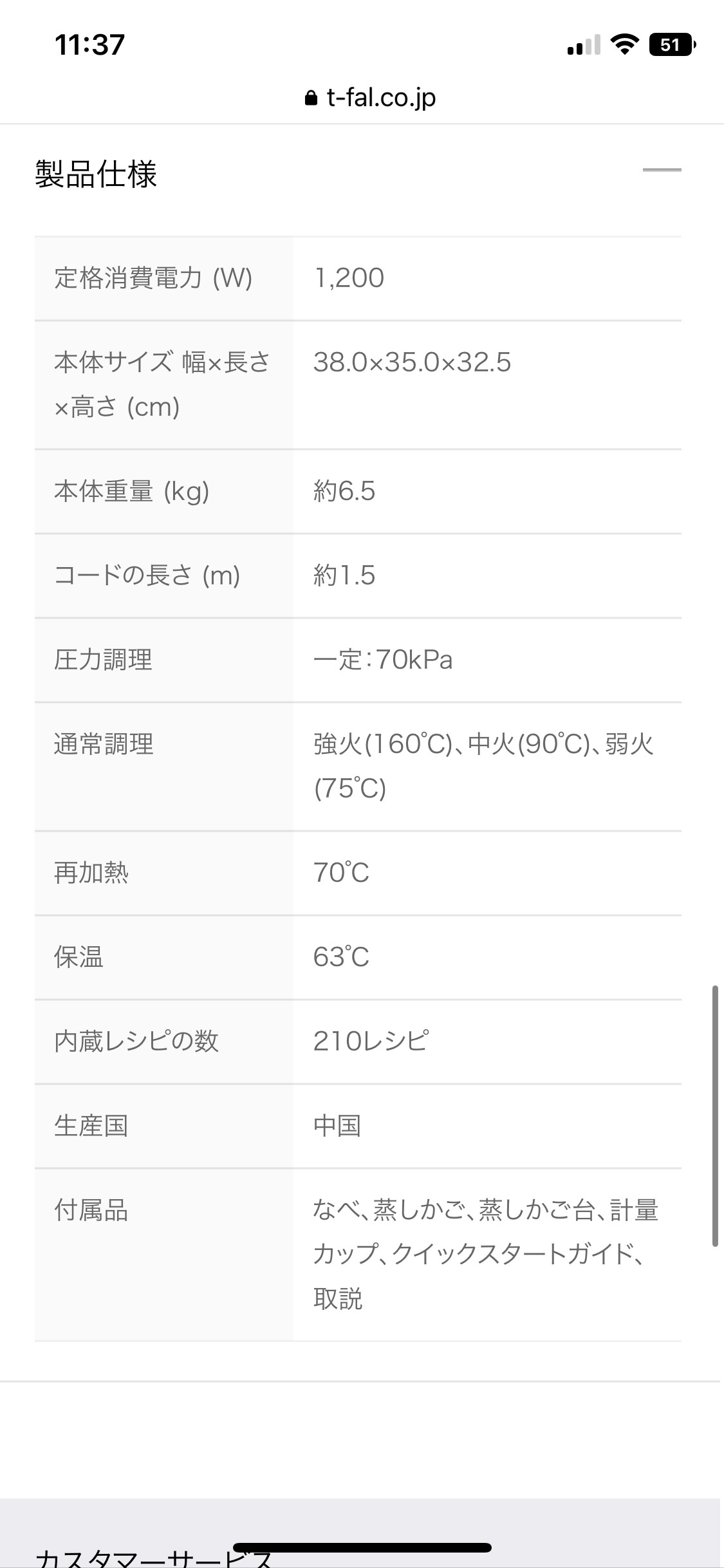Viewport: 724px width, 1568px height.
Task: Tap the t-fal.co.jp address bar
Action: (370, 98)
